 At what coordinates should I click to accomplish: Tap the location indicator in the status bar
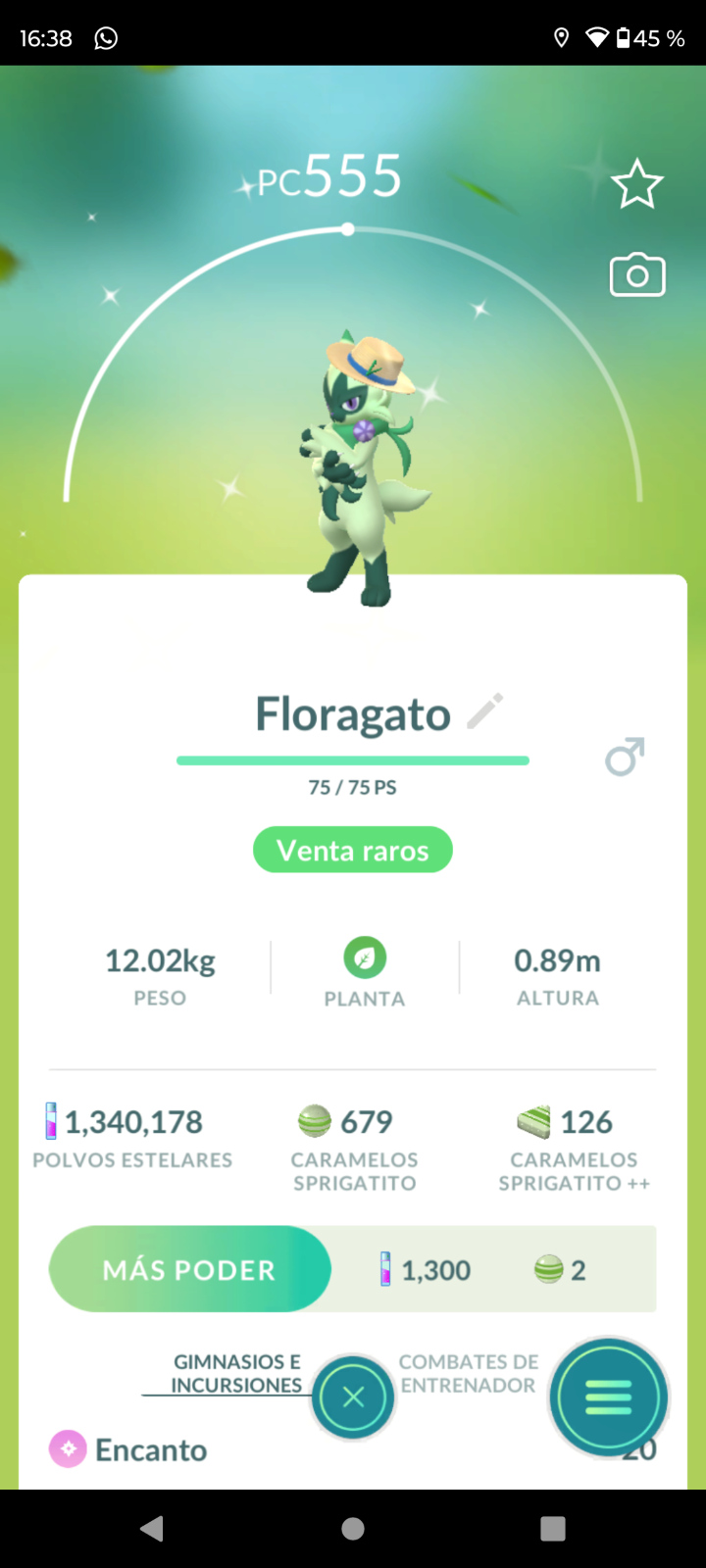pos(562,38)
